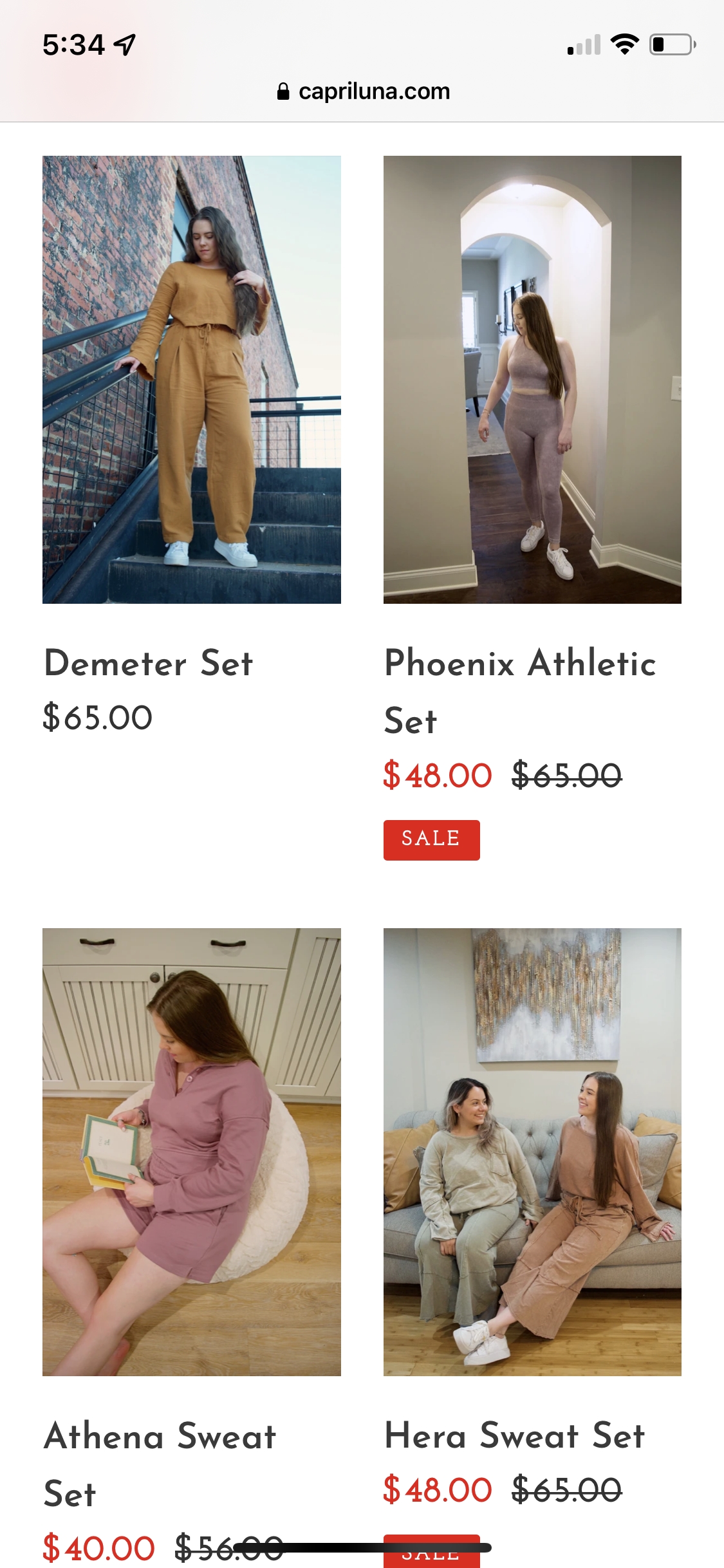Select the Phoenix Athletic Set title link
Image resolution: width=724 pixels, height=1568 pixels.
(519, 691)
